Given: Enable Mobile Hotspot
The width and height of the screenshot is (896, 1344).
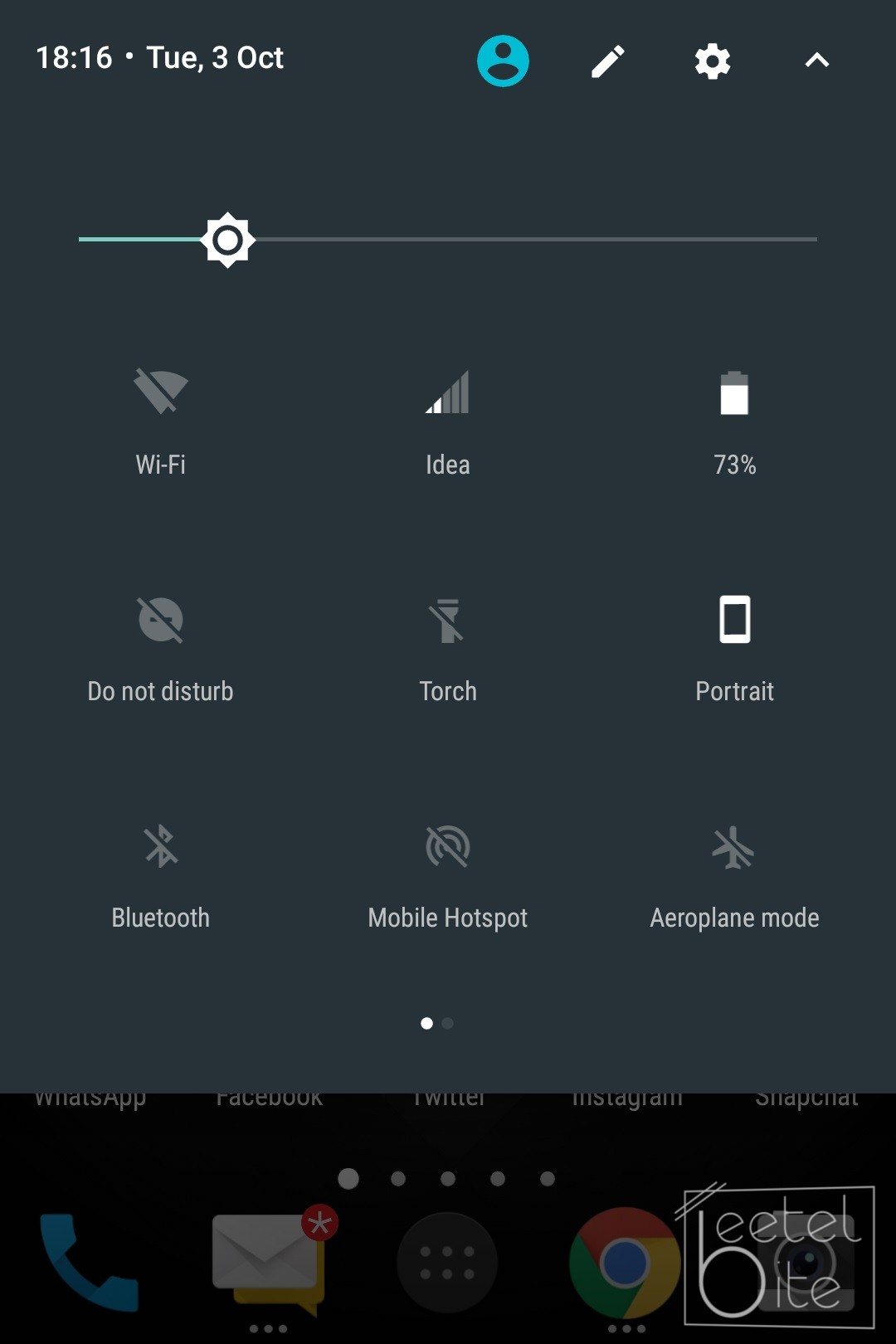Looking at the screenshot, I should click(x=448, y=847).
